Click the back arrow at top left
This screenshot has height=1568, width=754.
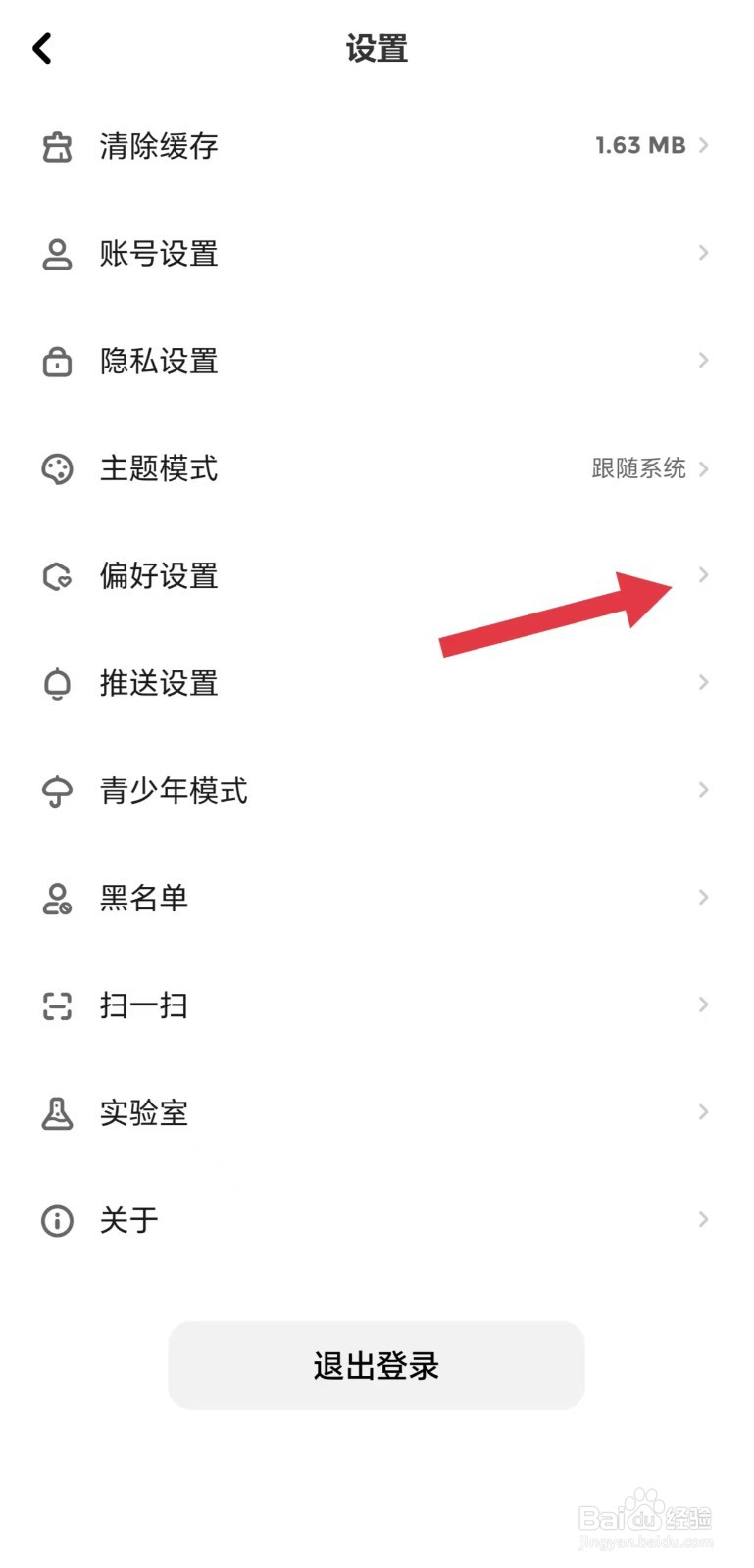[41, 47]
